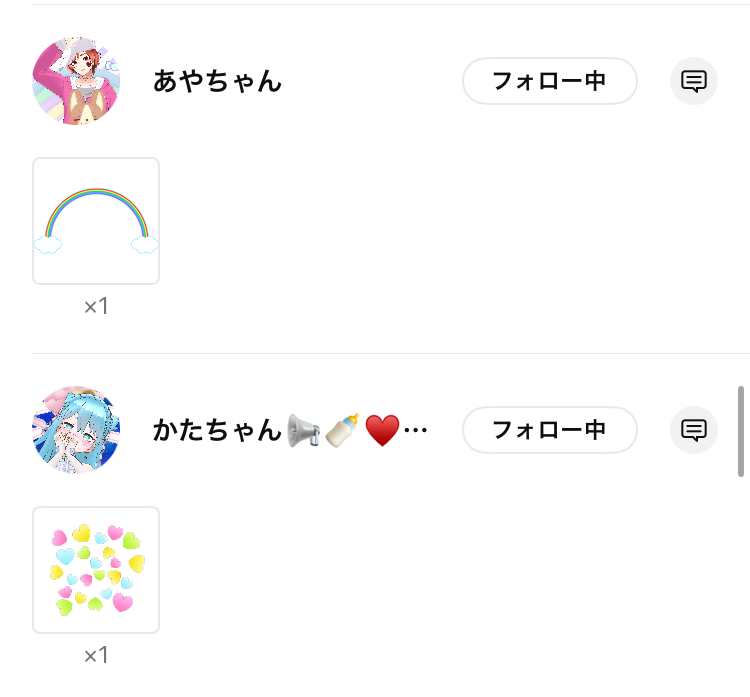Open かたちゃん's profile avatar
Viewport: 750px width, 697px height.
(x=76, y=430)
